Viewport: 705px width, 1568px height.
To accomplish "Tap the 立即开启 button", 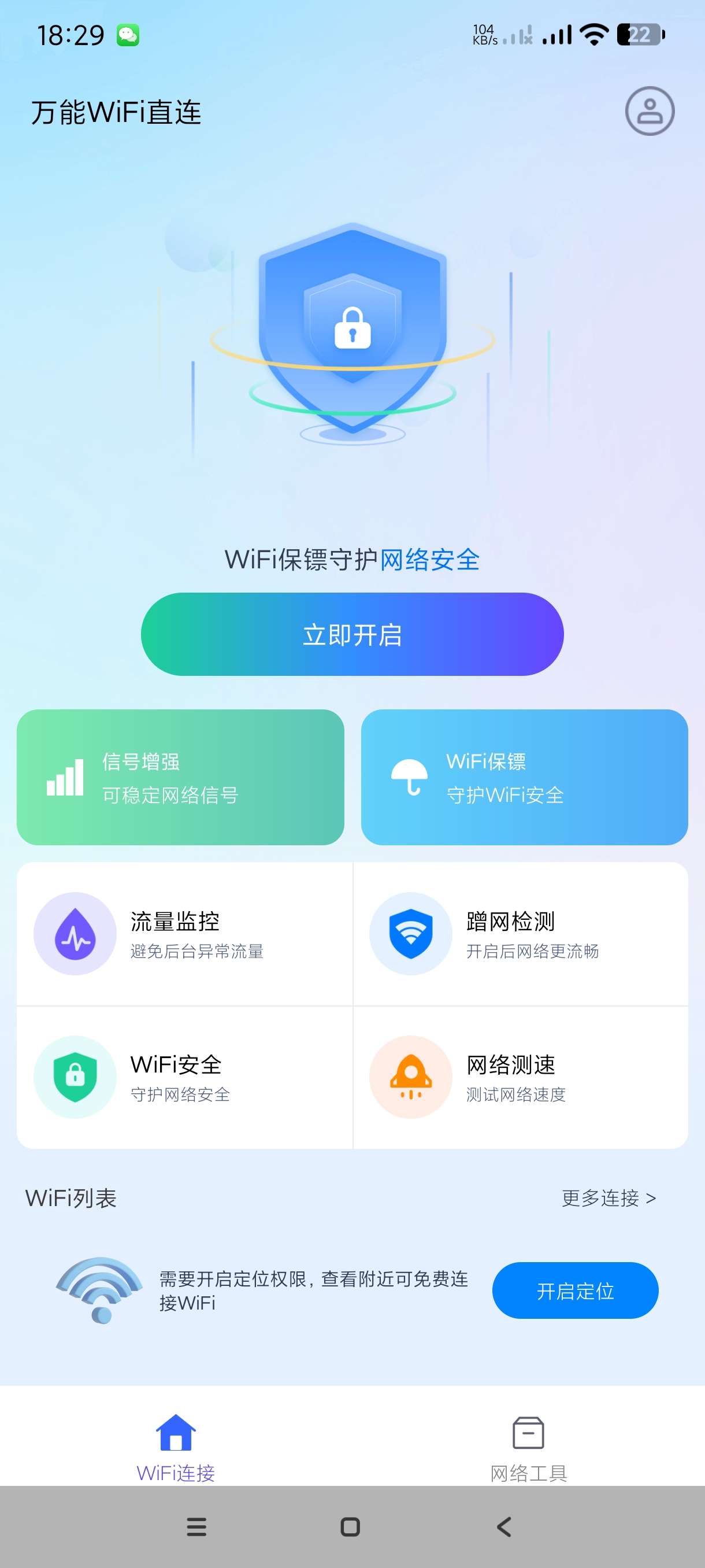I will [352, 634].
